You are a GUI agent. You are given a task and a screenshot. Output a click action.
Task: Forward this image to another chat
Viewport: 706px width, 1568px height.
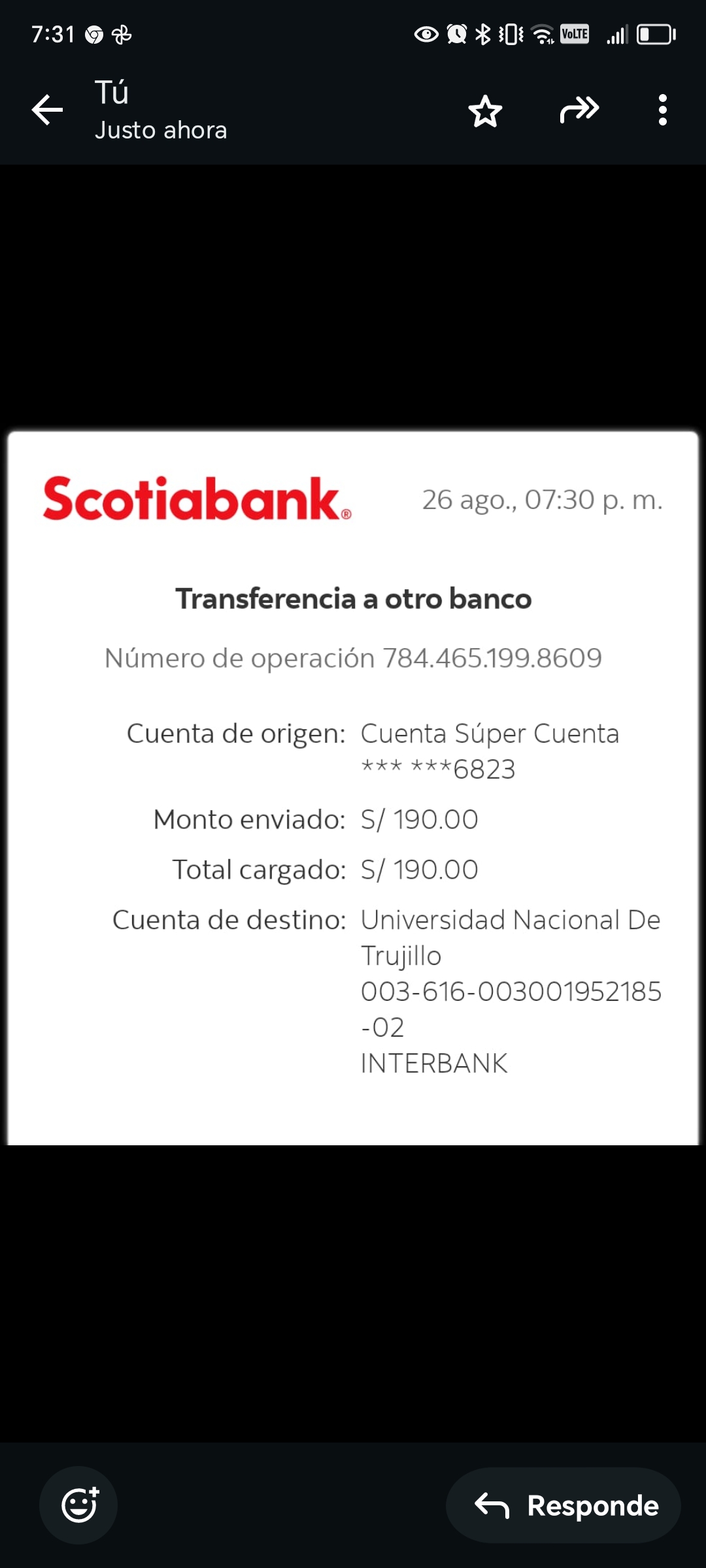(x=579, y=110)
